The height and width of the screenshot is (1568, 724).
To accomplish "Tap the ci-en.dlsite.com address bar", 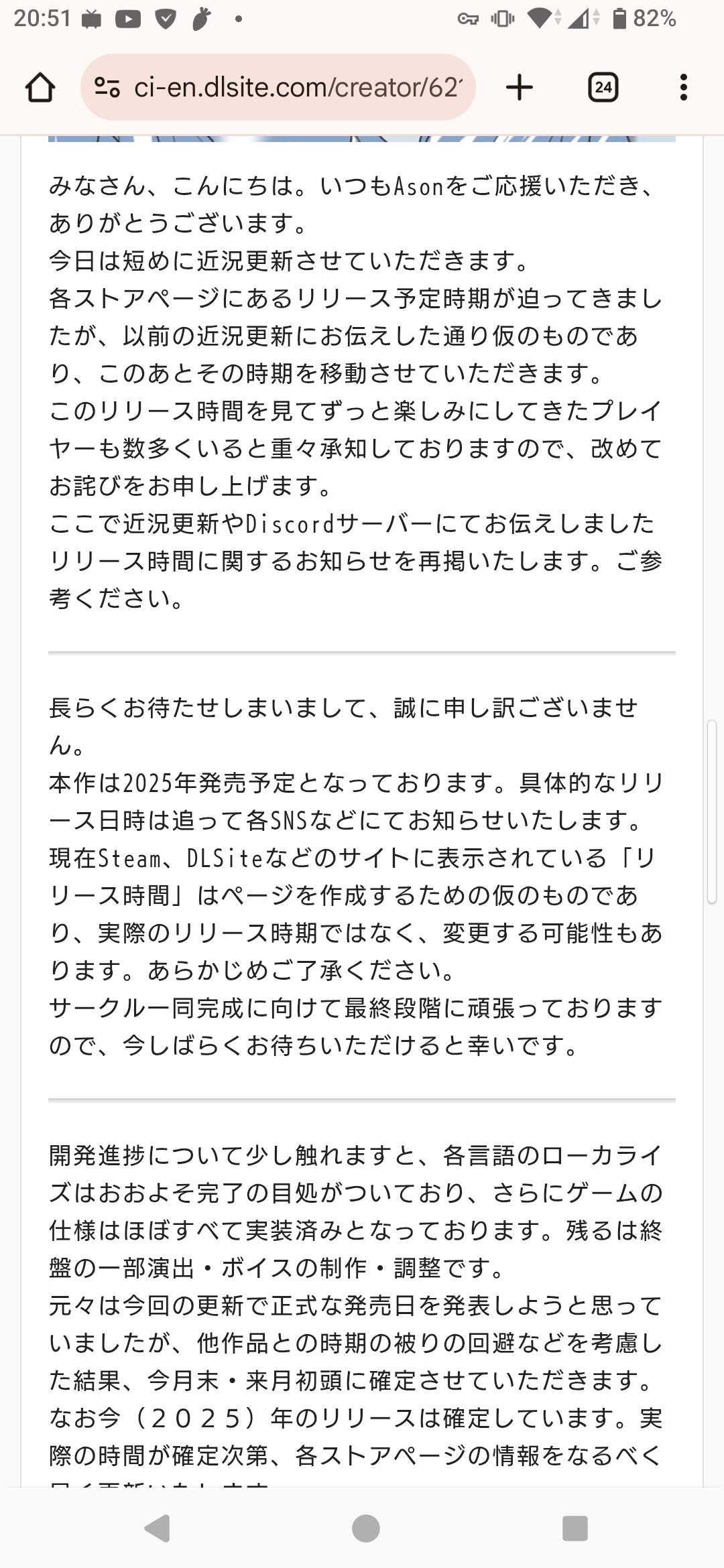I will 298,88.
